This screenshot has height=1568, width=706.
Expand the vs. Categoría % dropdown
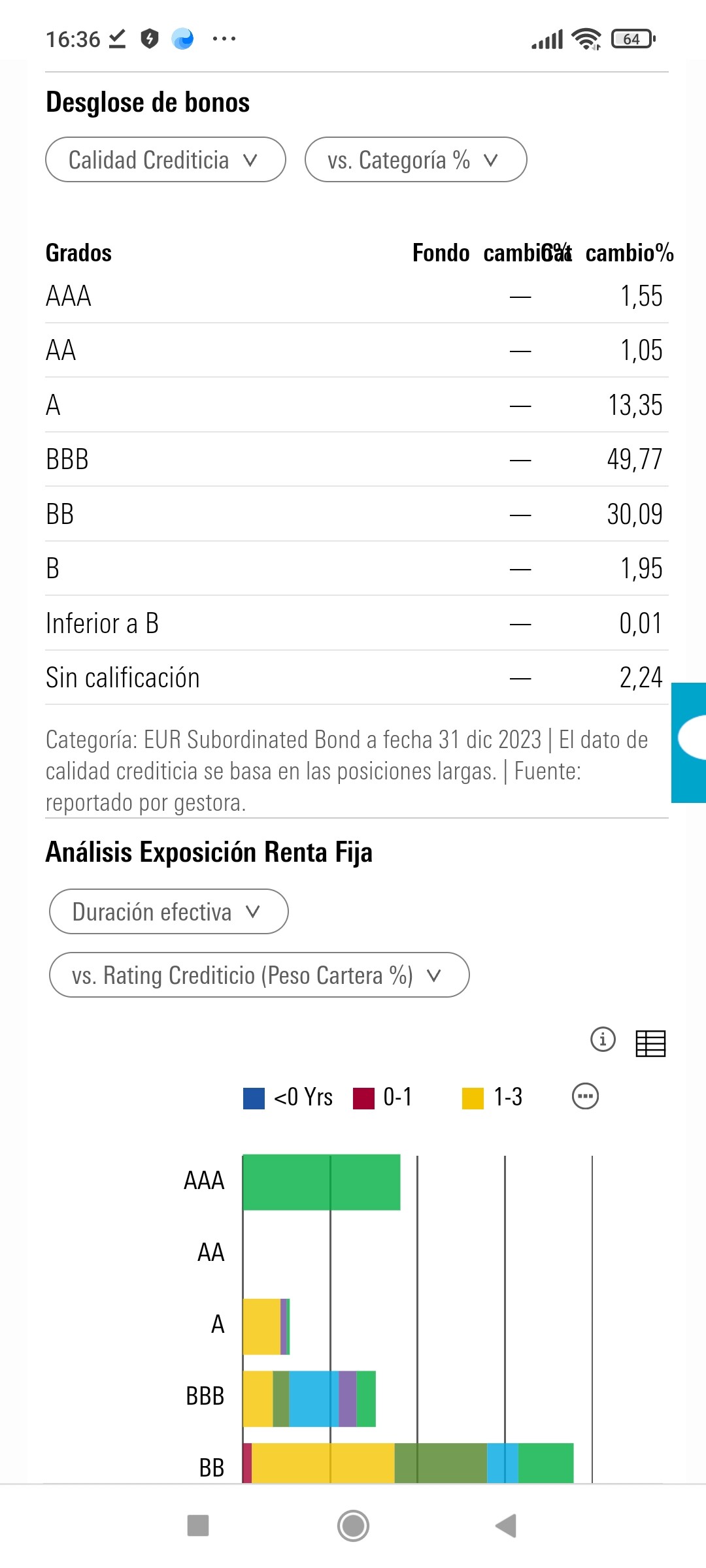click(416, 159)
